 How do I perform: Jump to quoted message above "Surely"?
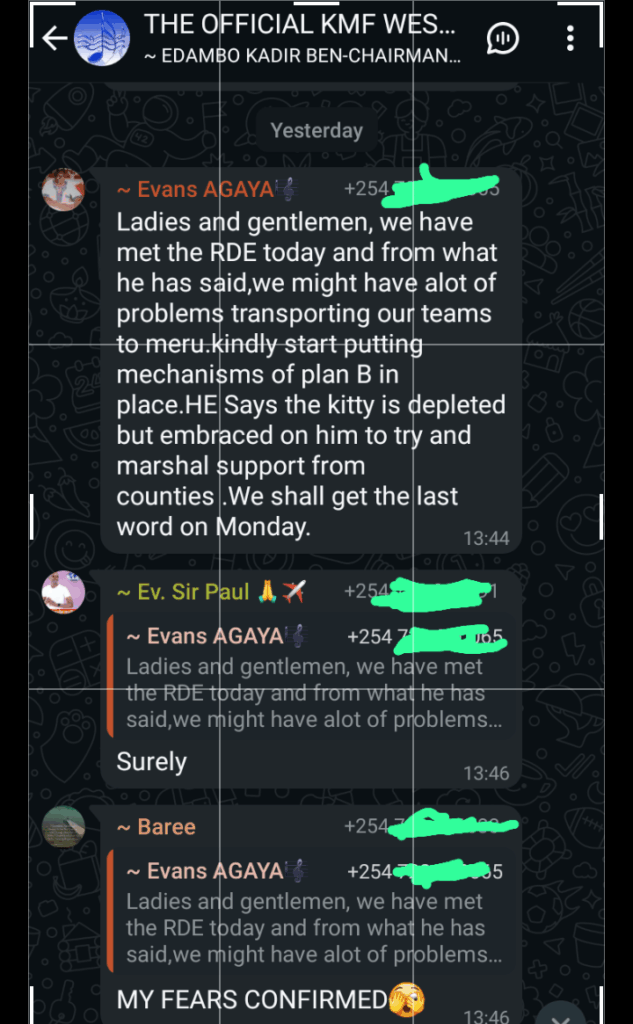point(312,680)
